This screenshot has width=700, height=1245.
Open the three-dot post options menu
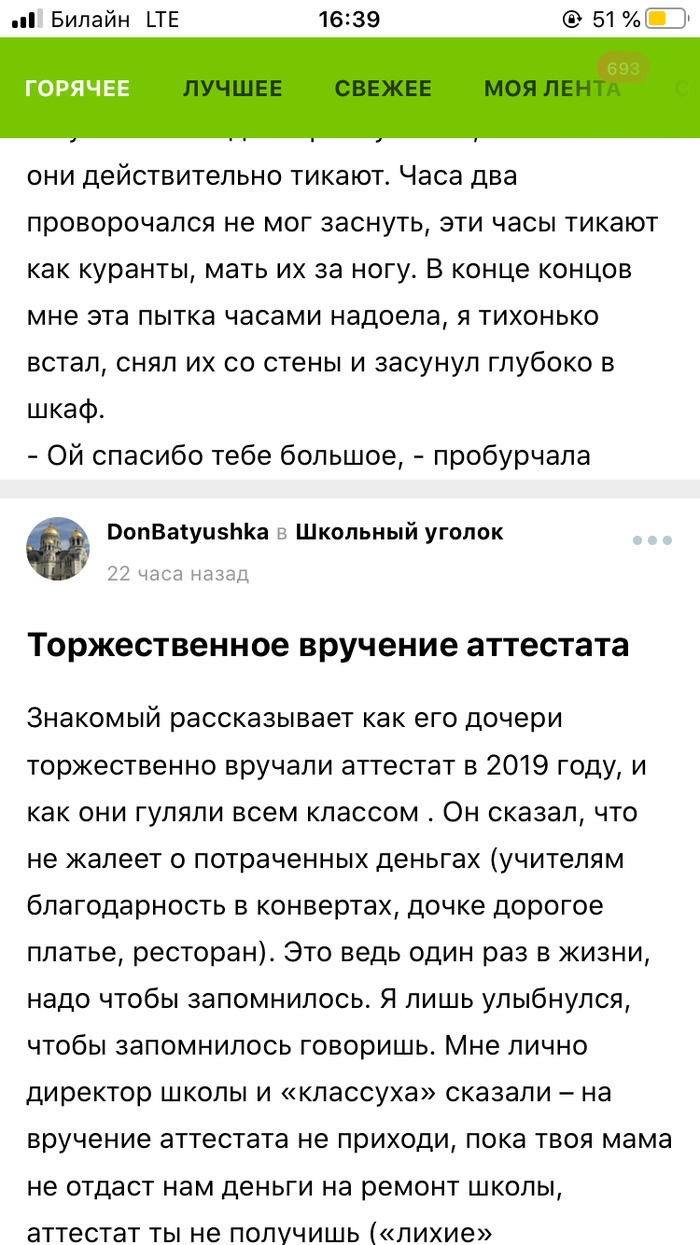coord(652,540)
